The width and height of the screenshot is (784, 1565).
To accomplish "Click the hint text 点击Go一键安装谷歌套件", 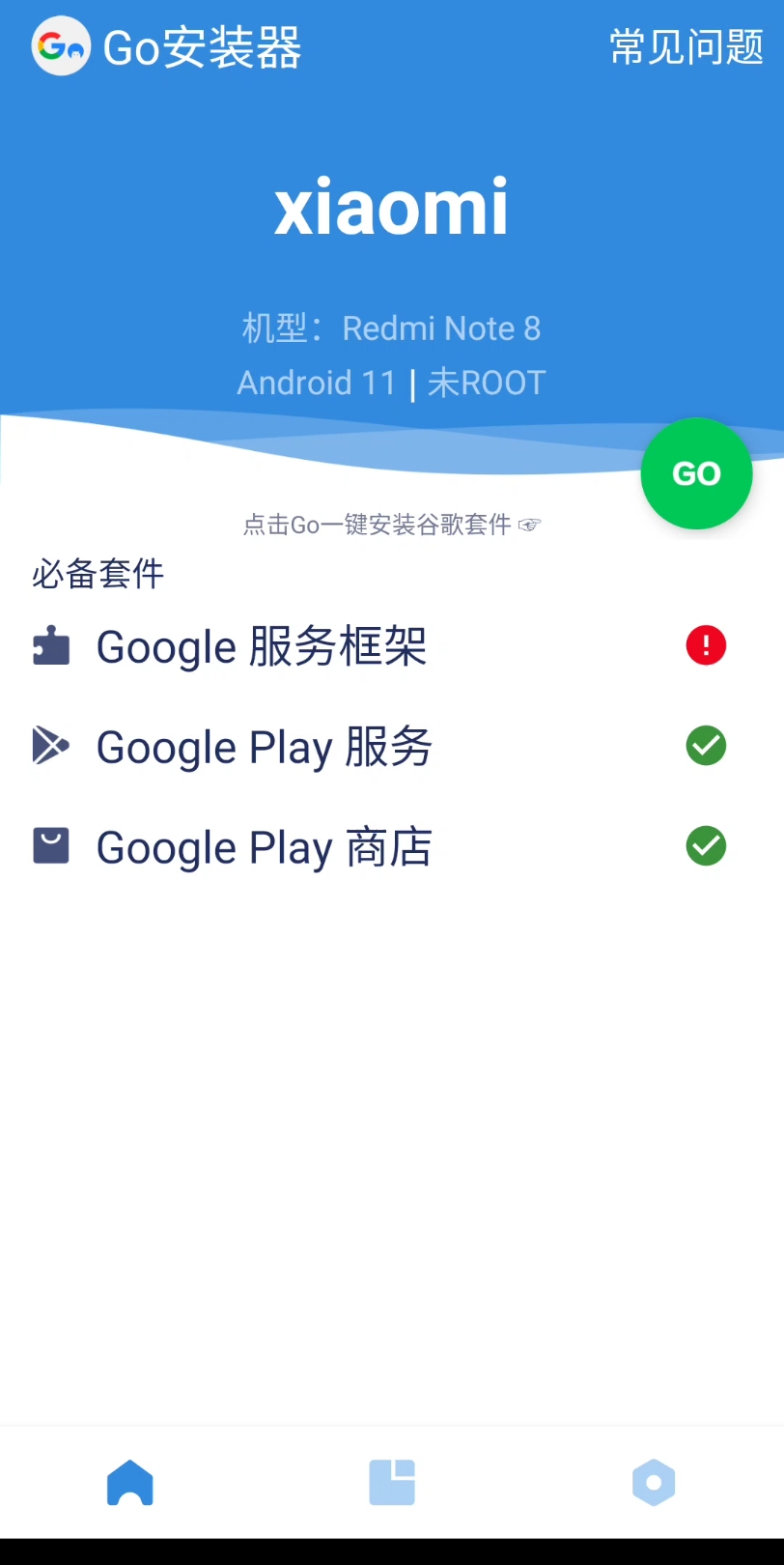I will click(x=377, y=525).
